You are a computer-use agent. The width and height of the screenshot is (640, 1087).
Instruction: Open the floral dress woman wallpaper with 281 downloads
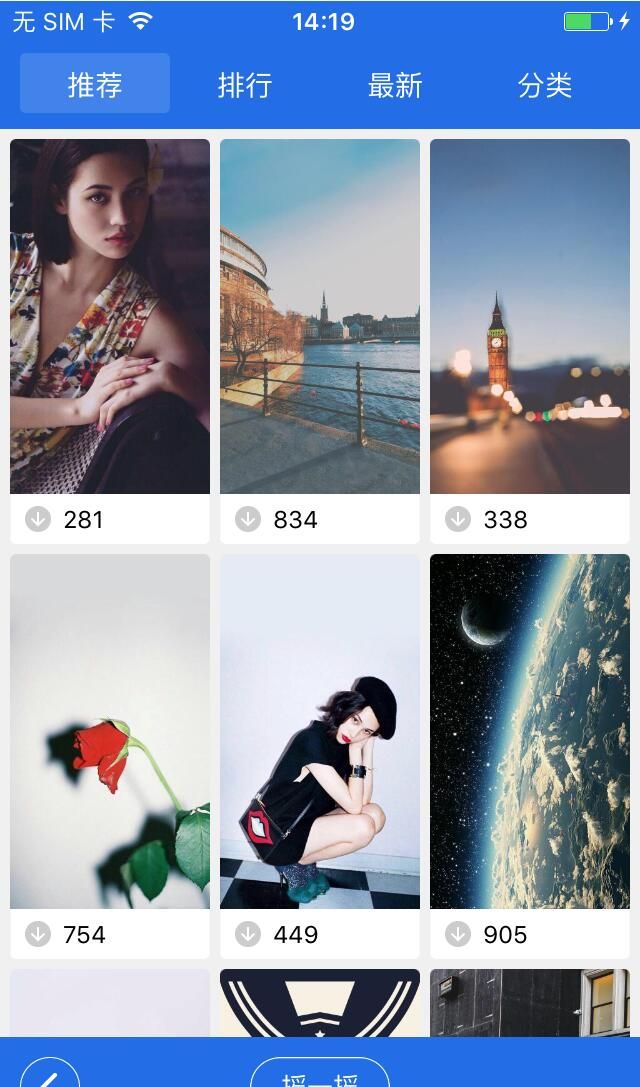pos(110,316)
